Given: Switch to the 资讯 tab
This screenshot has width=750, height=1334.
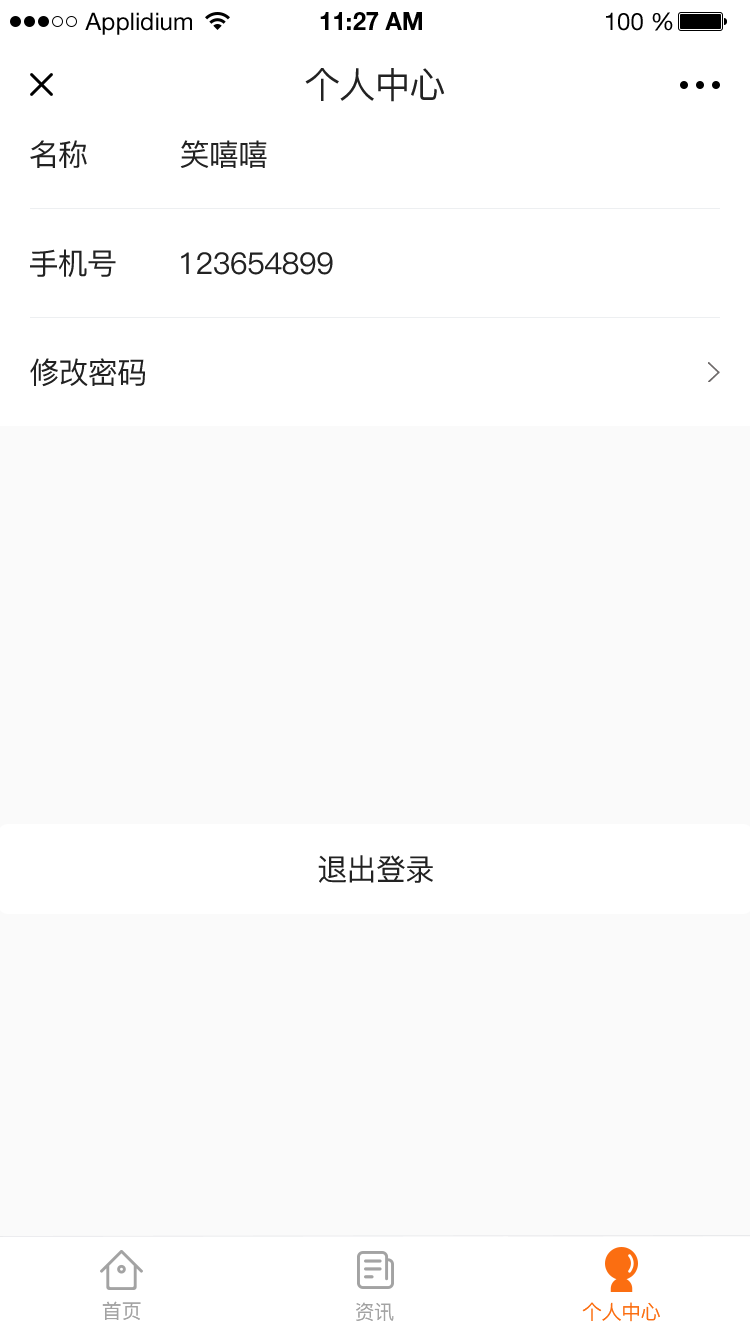Looking at the screenshot, I should click(375, 1285).
